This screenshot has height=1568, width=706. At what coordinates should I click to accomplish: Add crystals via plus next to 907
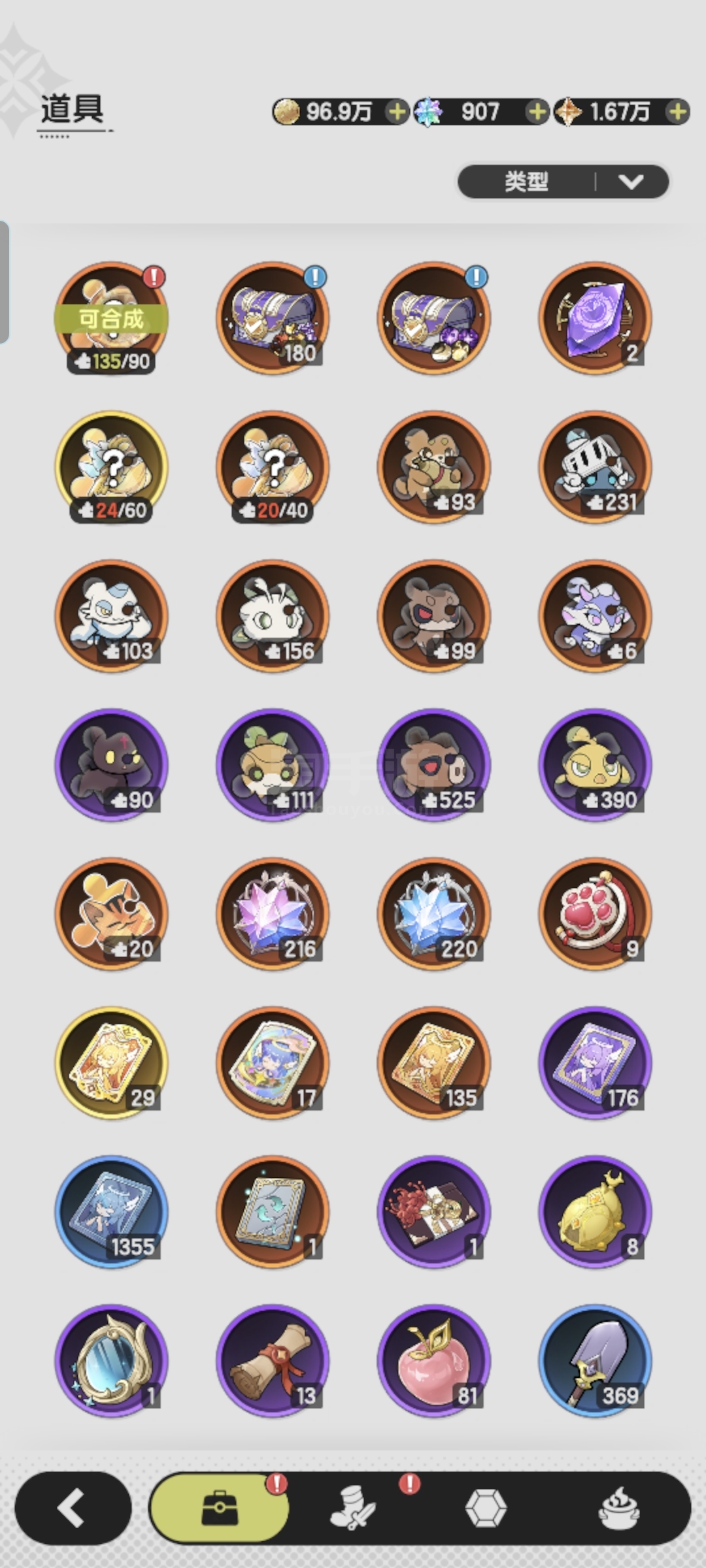(537, 112)
